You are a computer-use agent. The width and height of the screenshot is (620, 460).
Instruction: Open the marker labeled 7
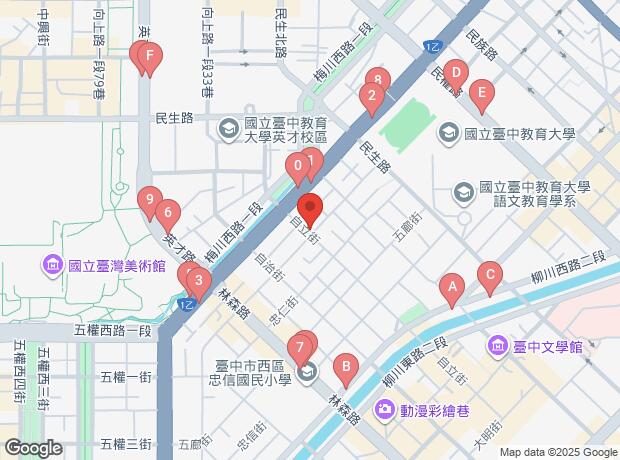click(299, 347)
